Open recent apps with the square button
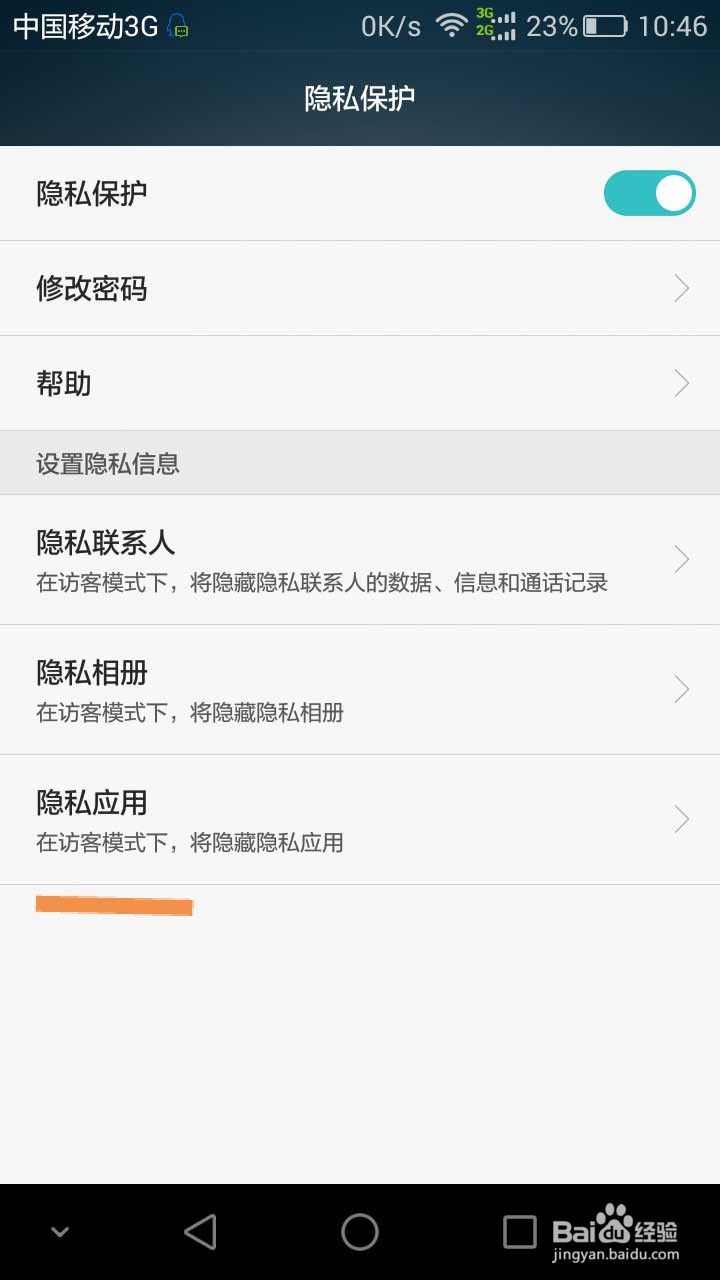The width and height of the screenshot is (720, 1280). (x=516, y=1232)
